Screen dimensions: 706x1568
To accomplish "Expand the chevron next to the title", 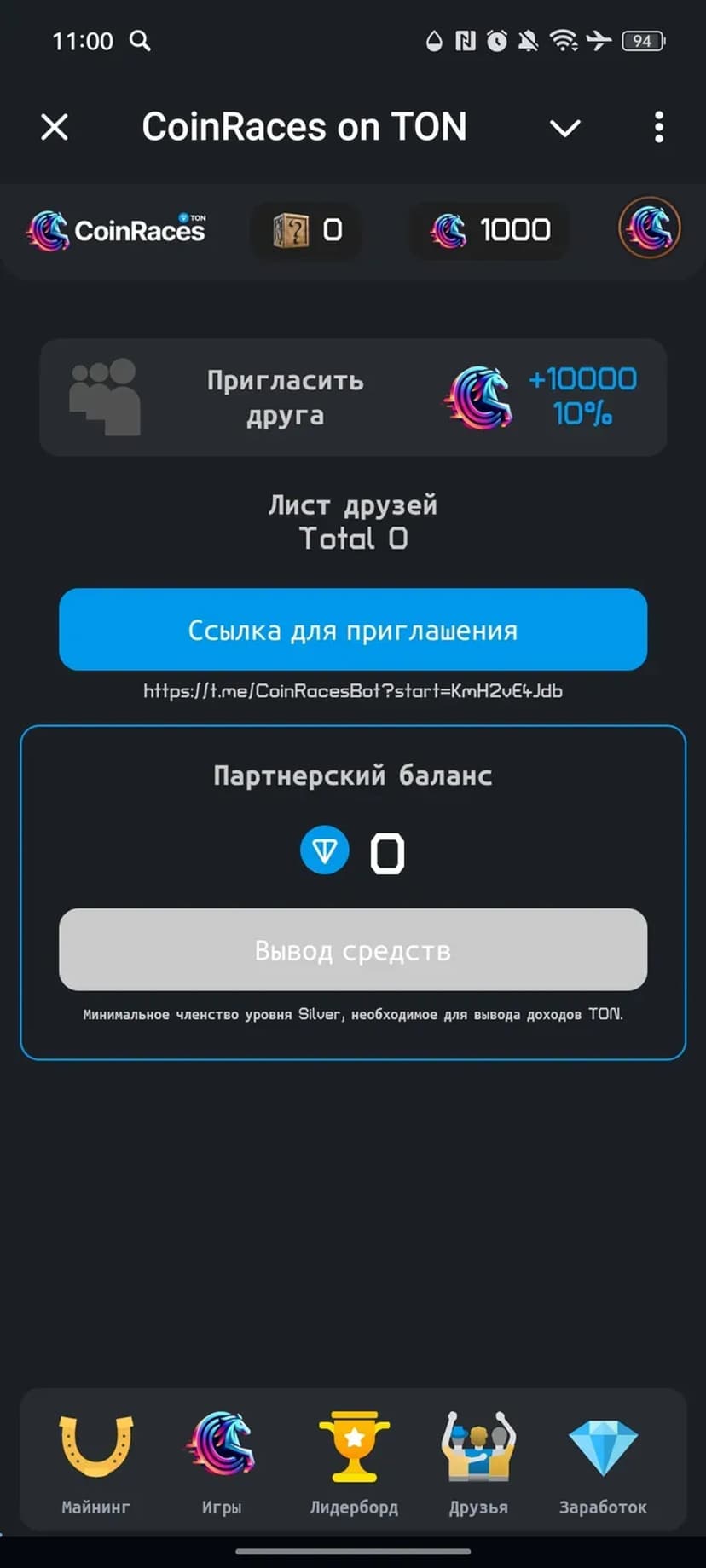I will tap(564, 129).
